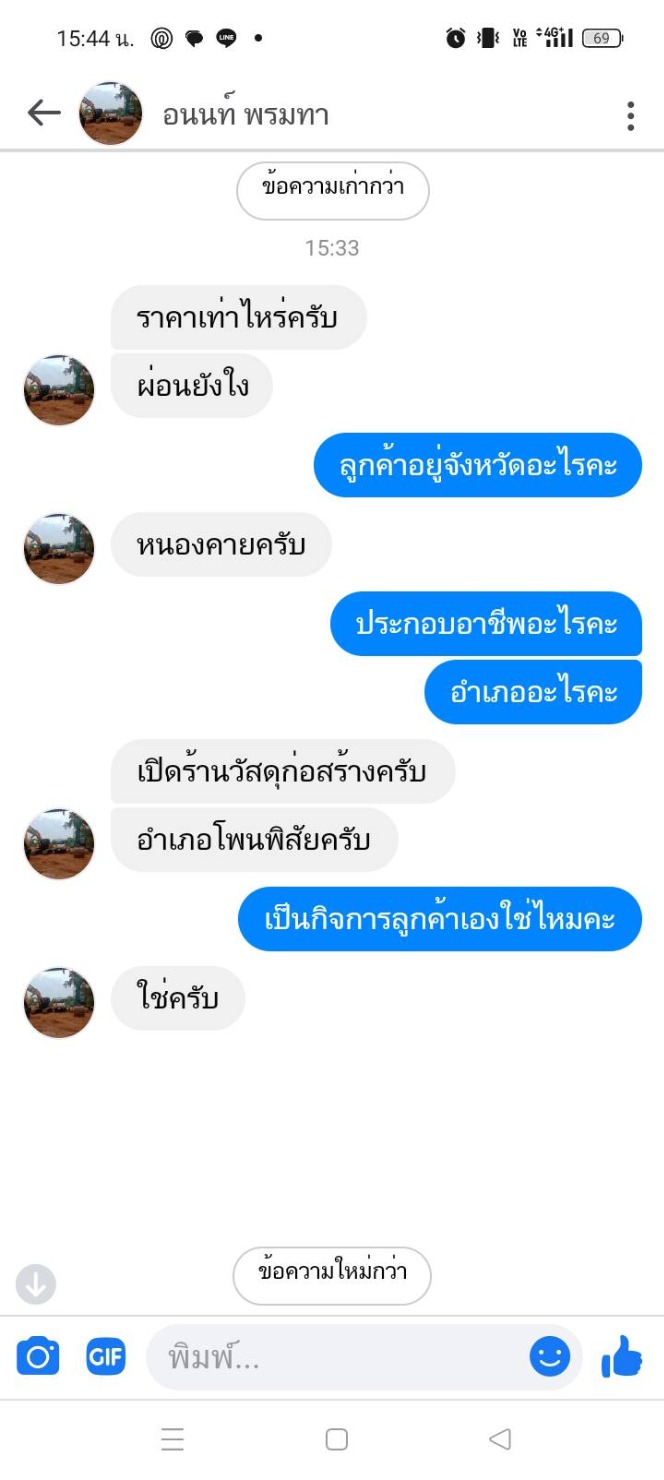Tap the system back button
The height and width of the screenshot is (1480, 664).
tap(500, 1439)
